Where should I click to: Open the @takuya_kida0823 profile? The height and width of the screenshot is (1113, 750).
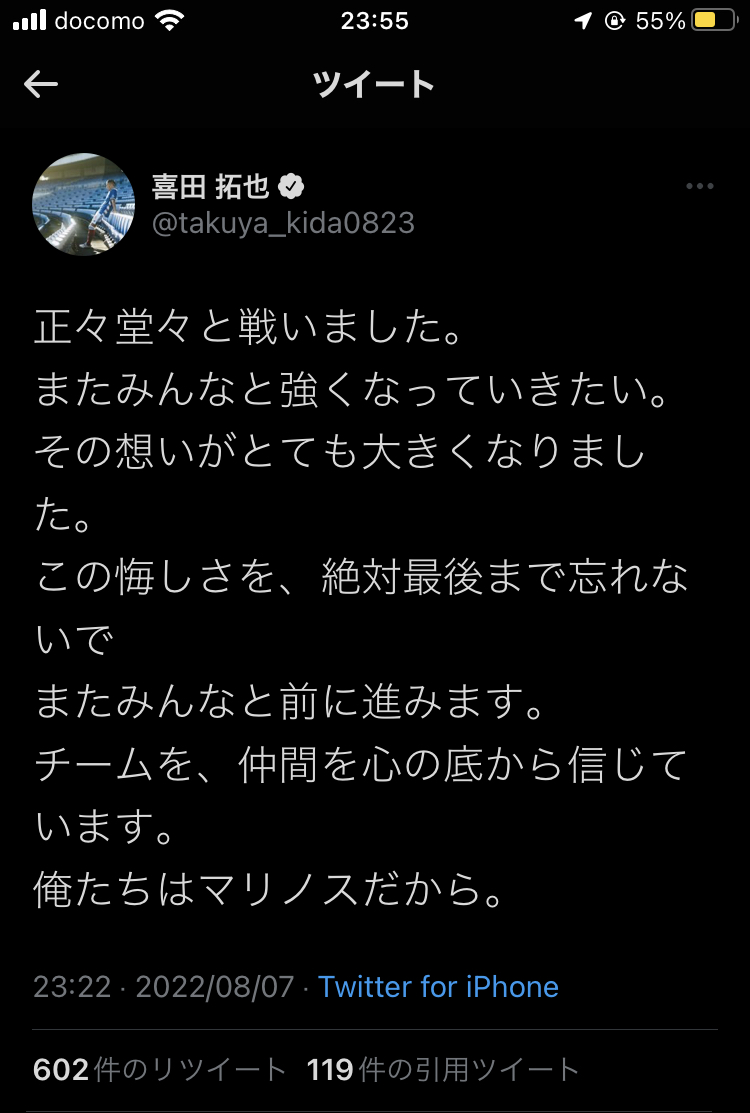pos(283,222)
